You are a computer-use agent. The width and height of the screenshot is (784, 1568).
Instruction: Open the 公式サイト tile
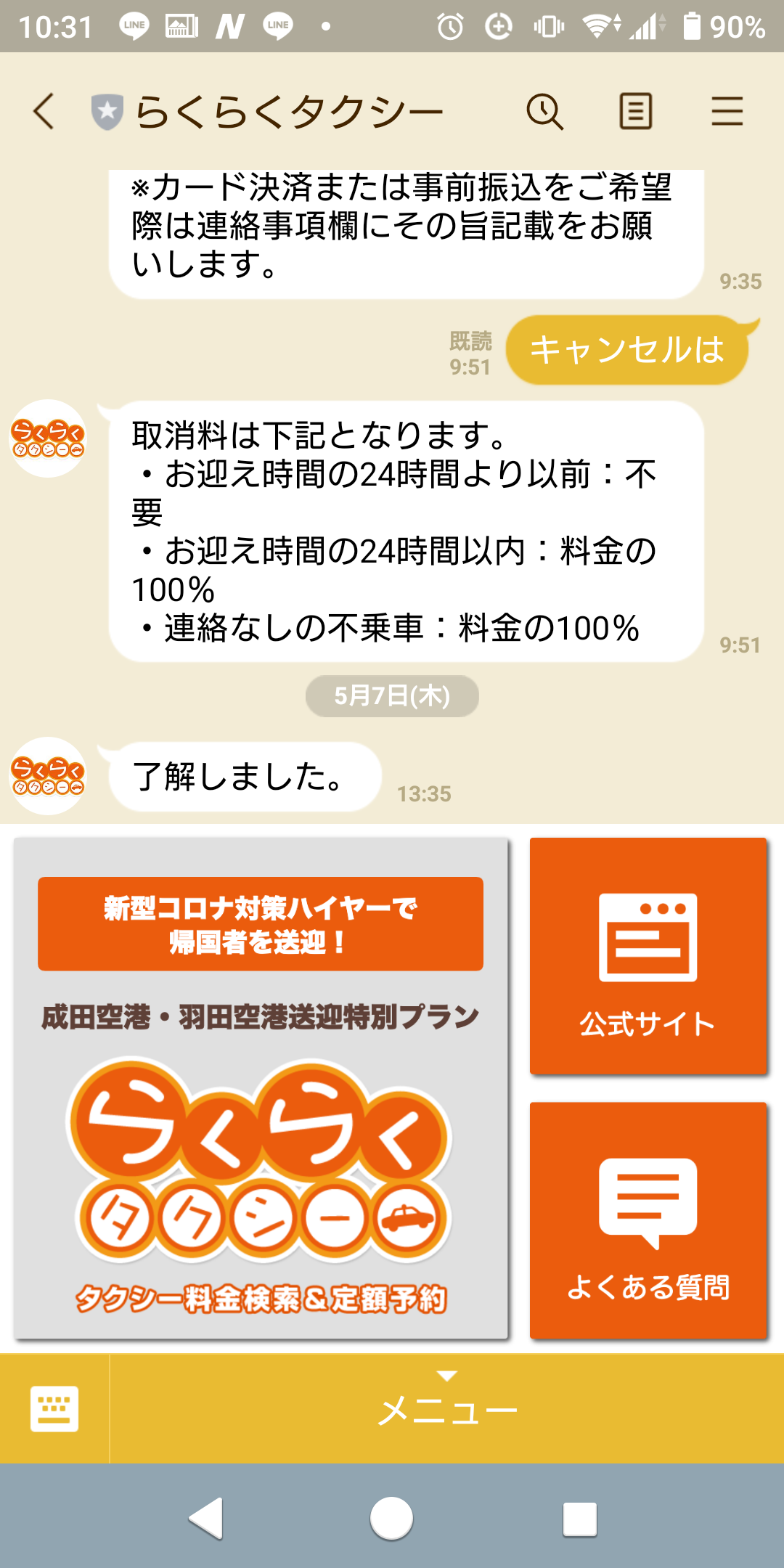(648, 956)
